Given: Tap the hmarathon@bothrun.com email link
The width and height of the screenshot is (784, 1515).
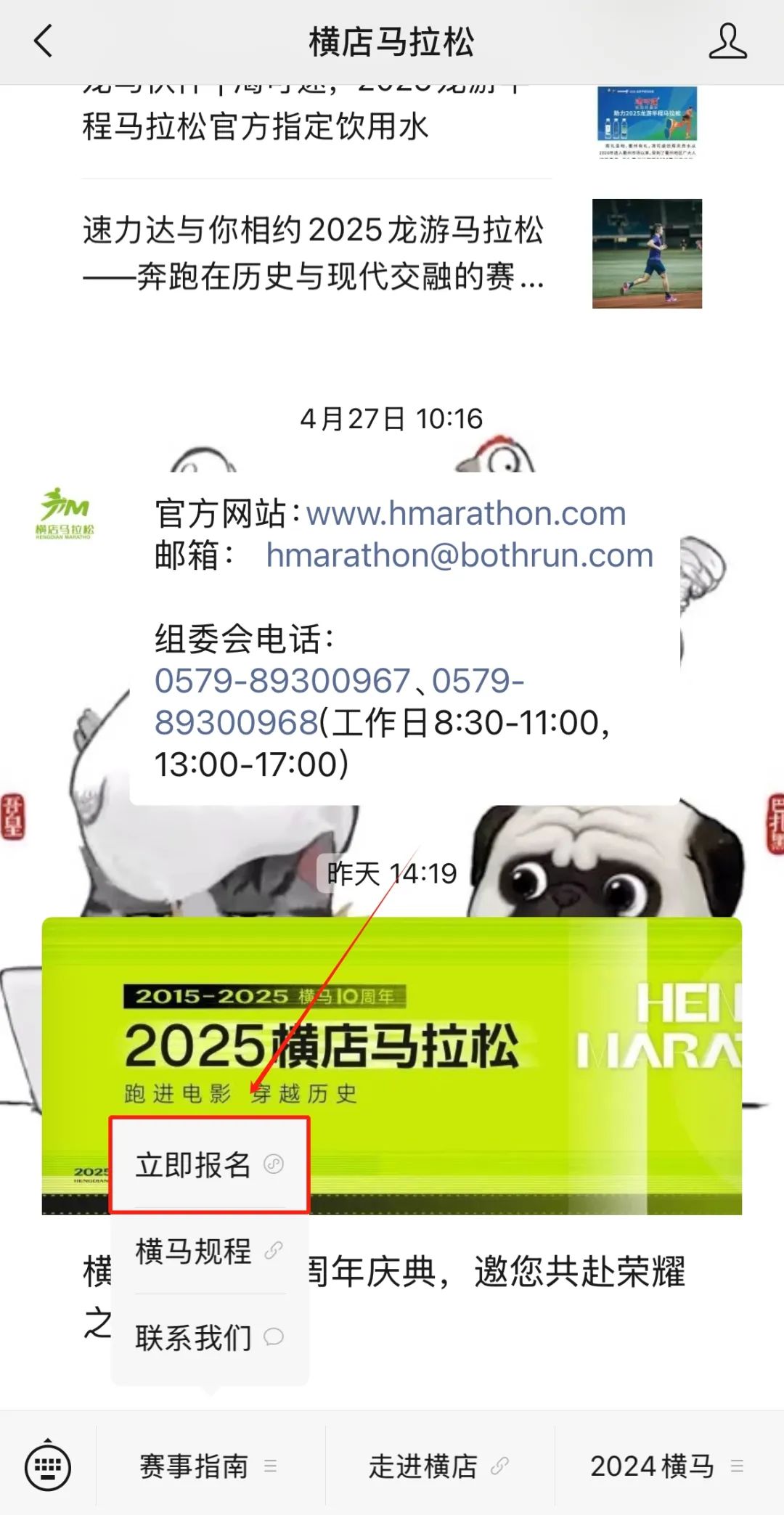Looking at the screenshot, I should [459, 556].
